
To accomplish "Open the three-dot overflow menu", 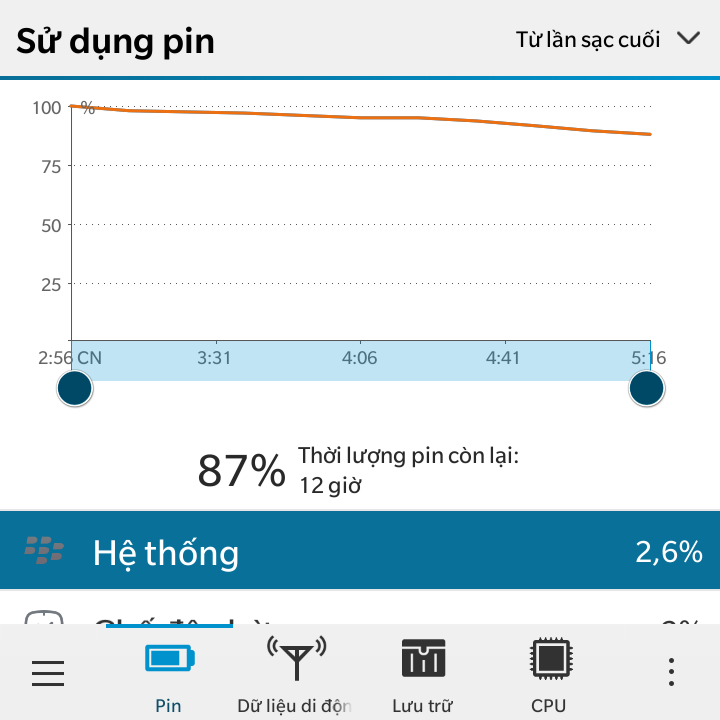I will pyautogui.click(x=672, y=673).
